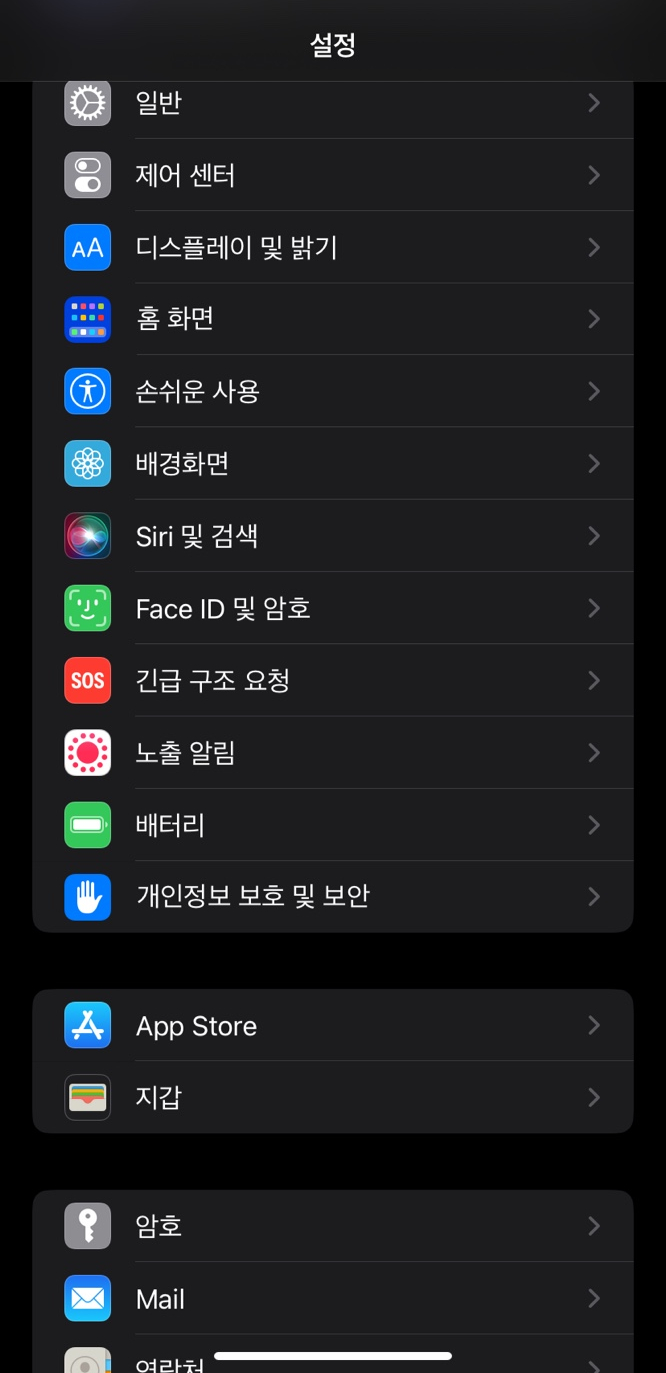The image size is (666, 1373).
Task: Open 암호 settings
Action: 333,1226
